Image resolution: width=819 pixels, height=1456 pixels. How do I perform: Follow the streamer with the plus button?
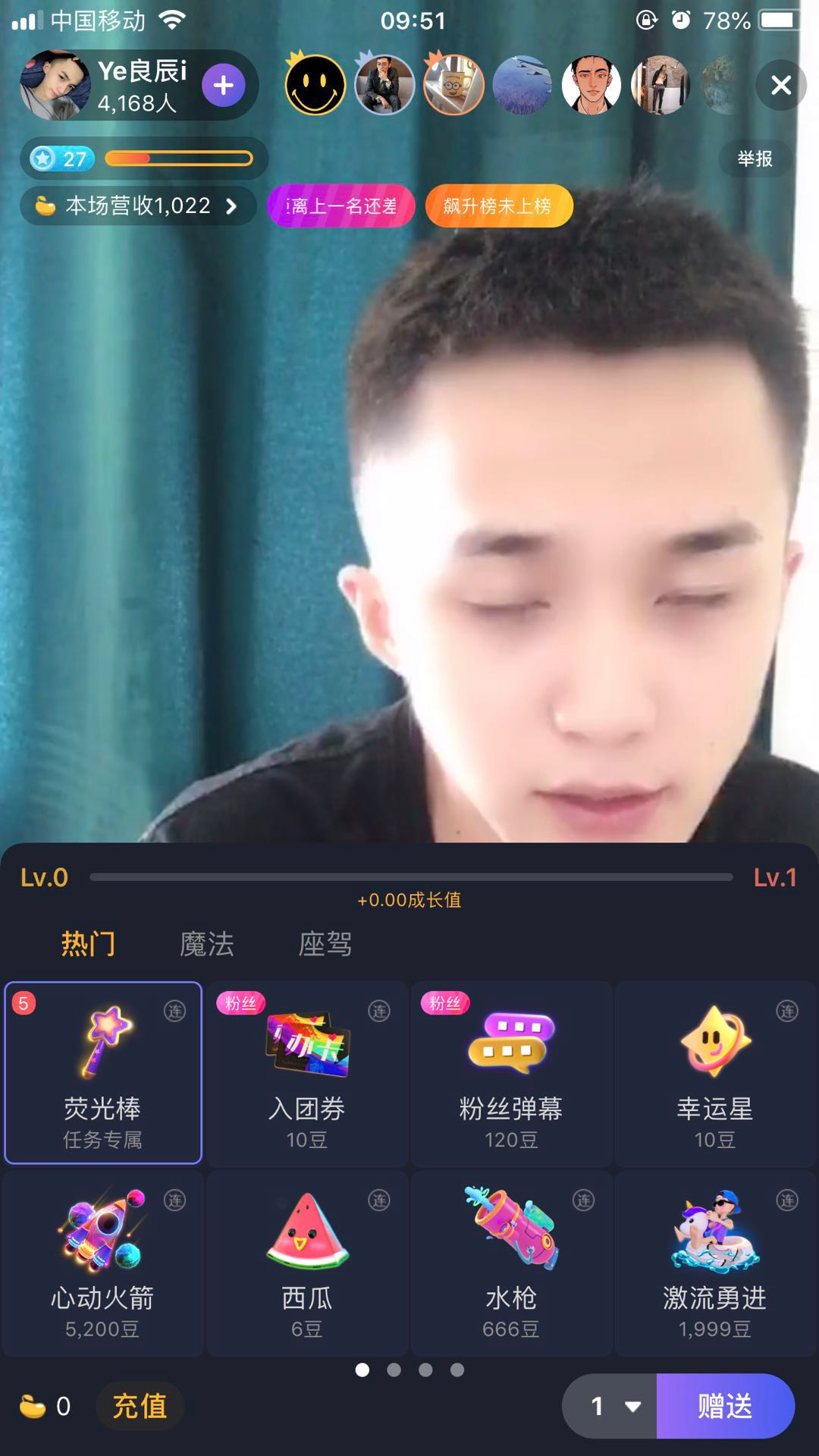223,86
